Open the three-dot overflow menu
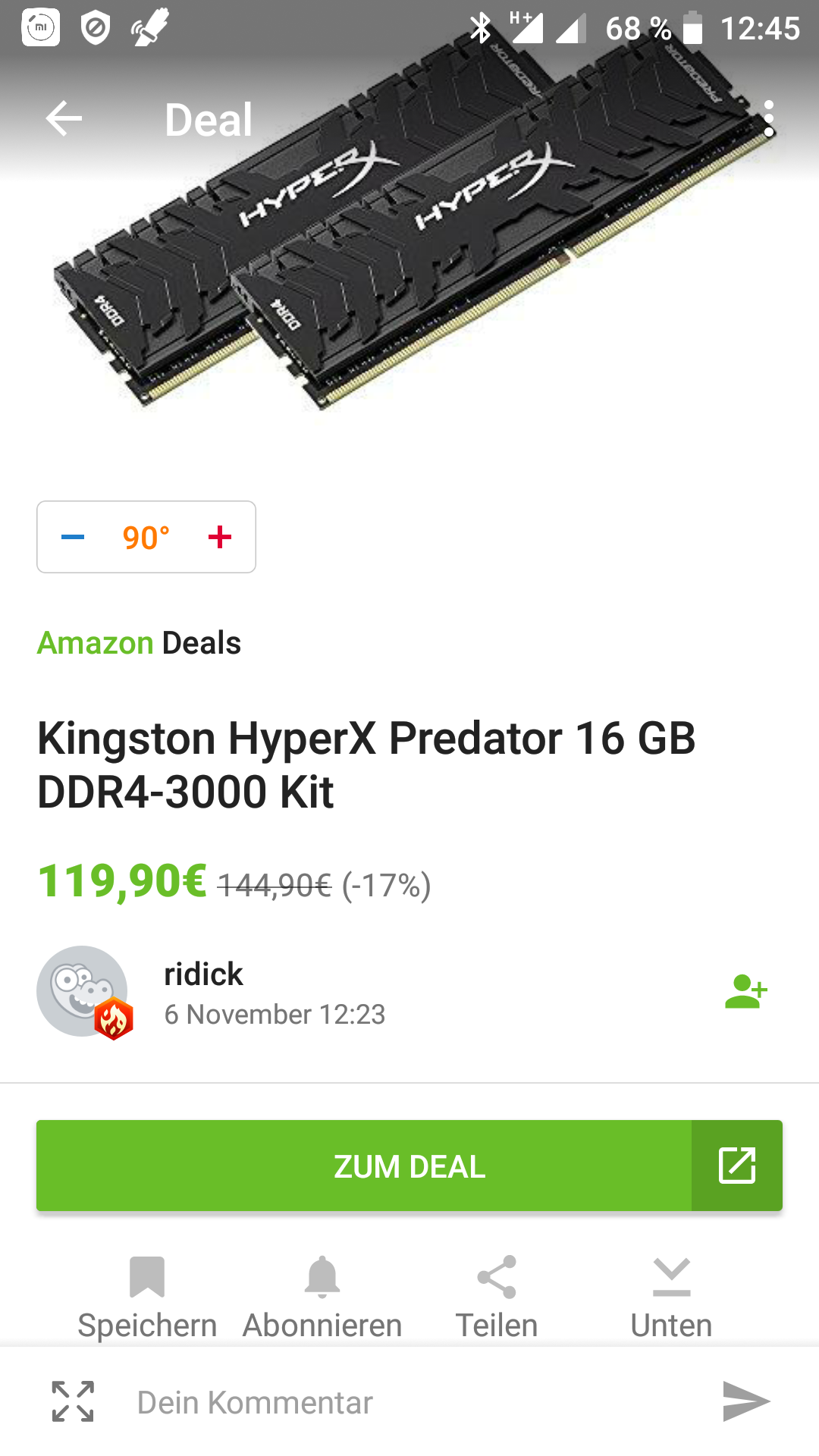Image resolution: width=819 pixels, height=1456 pixels. coord(769,119)
